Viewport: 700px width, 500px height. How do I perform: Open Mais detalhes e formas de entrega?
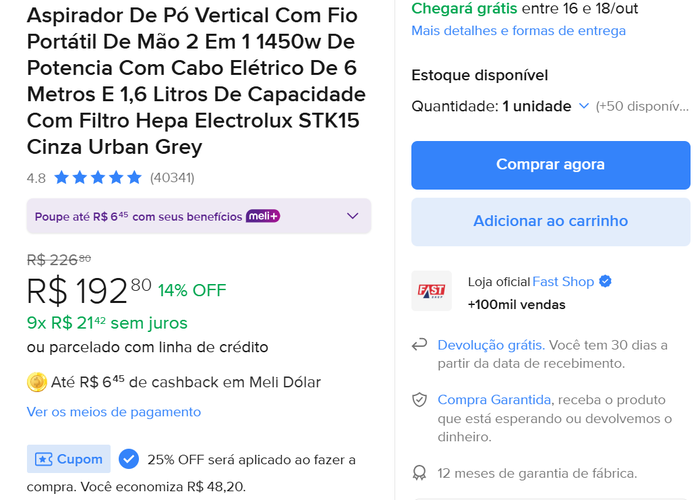[x=518, y=31]
